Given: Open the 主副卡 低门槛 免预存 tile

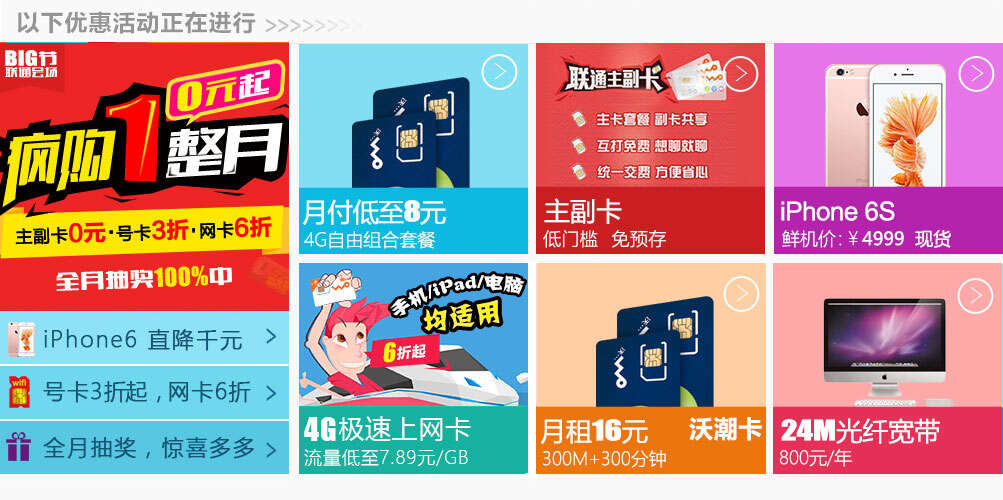Looking at the screenshot, I should click(650, 148).
